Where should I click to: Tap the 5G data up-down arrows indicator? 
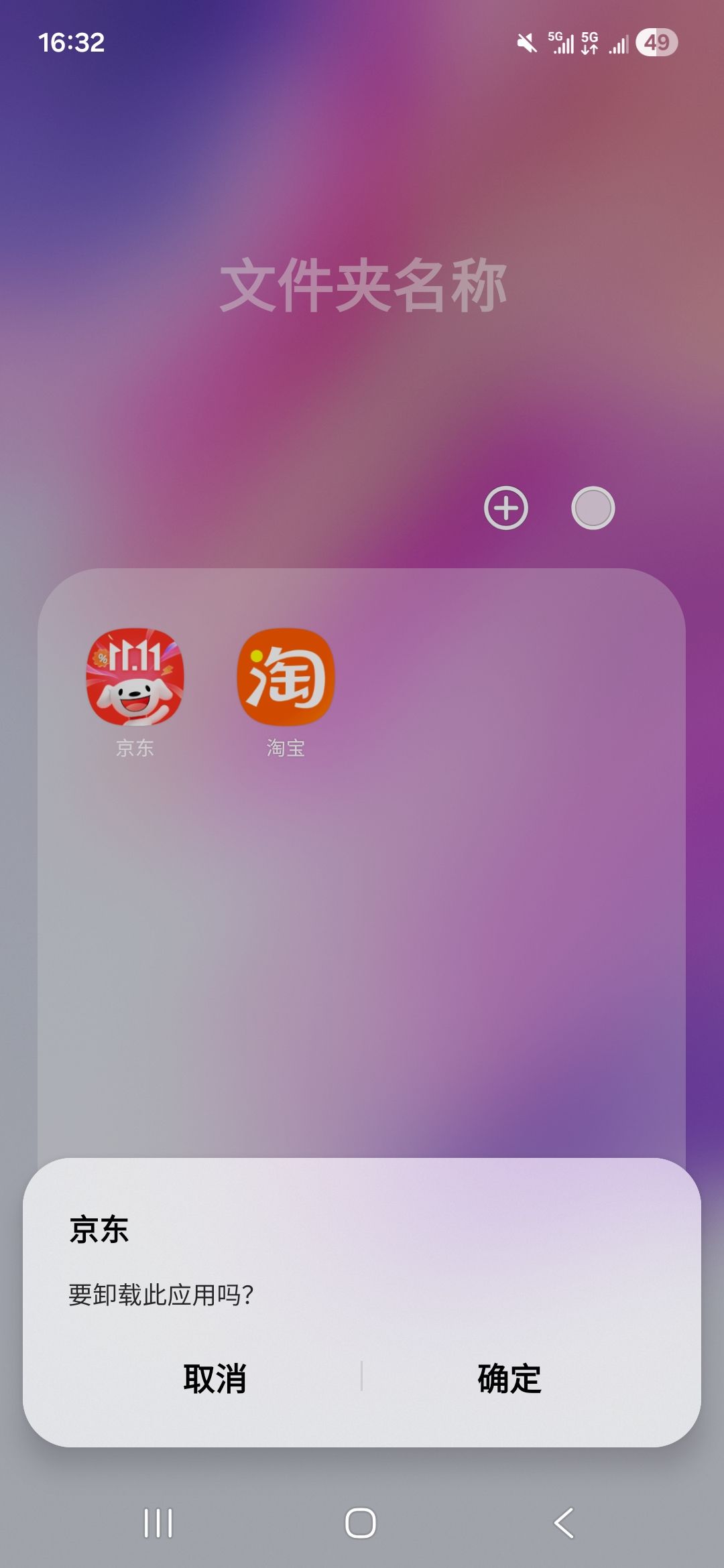[x=590, y=43]
